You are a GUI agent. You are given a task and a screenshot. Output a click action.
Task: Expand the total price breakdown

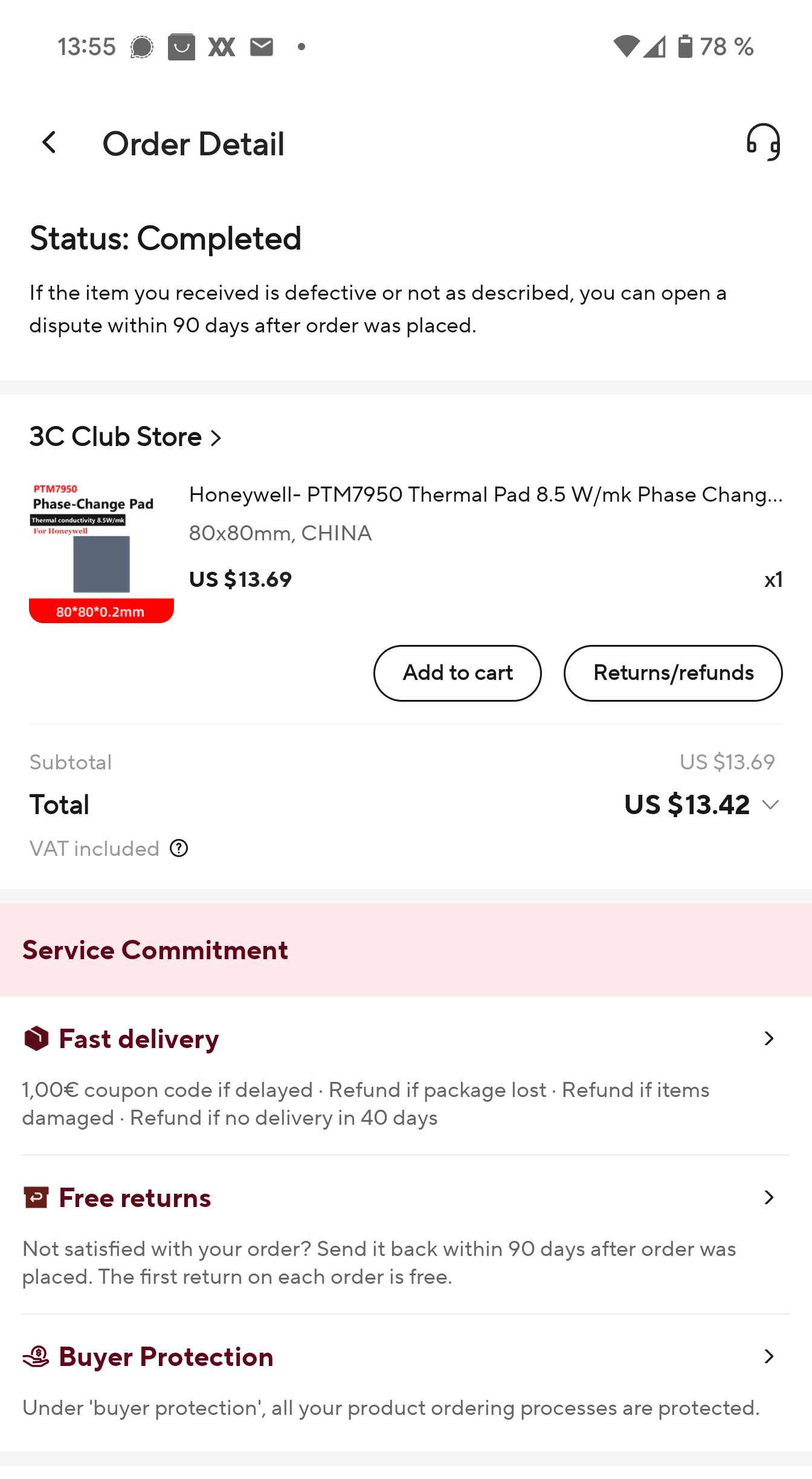(770, 804)
